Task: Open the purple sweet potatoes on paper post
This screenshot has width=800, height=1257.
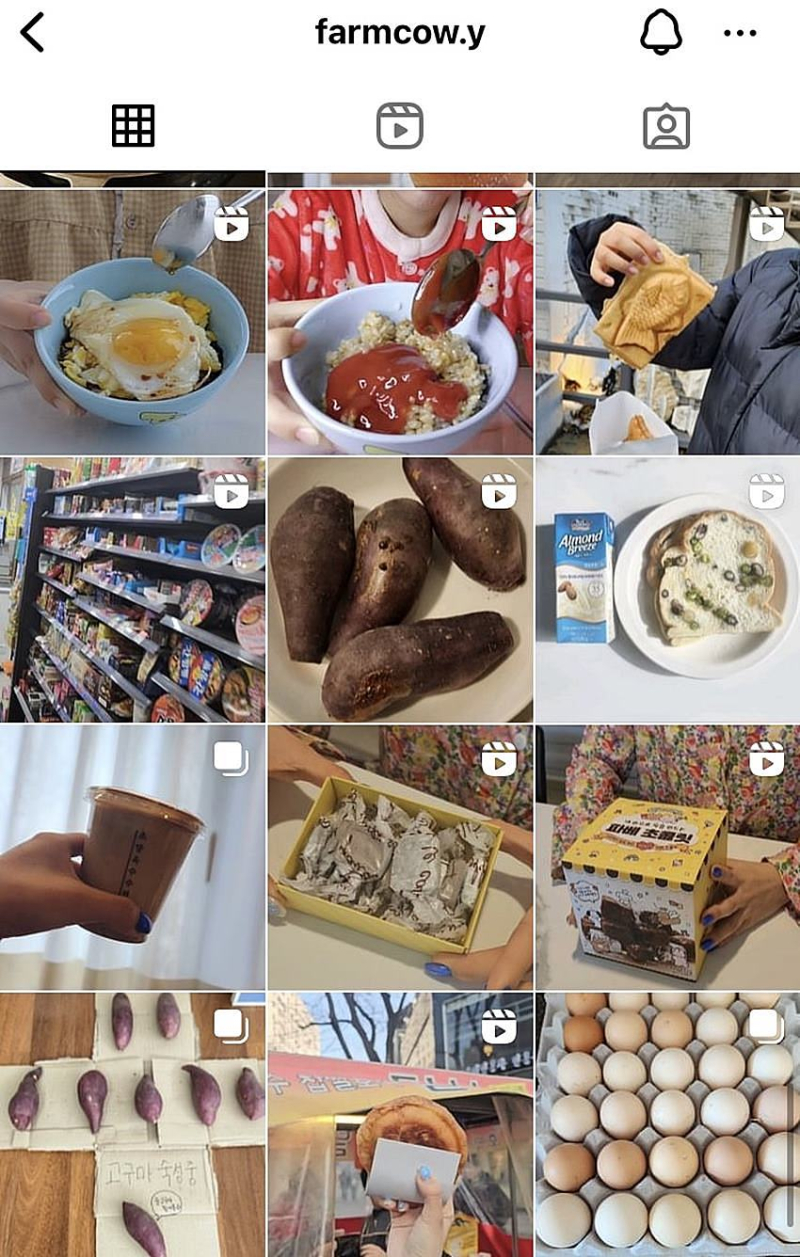Action: (x=133, y=1124)
